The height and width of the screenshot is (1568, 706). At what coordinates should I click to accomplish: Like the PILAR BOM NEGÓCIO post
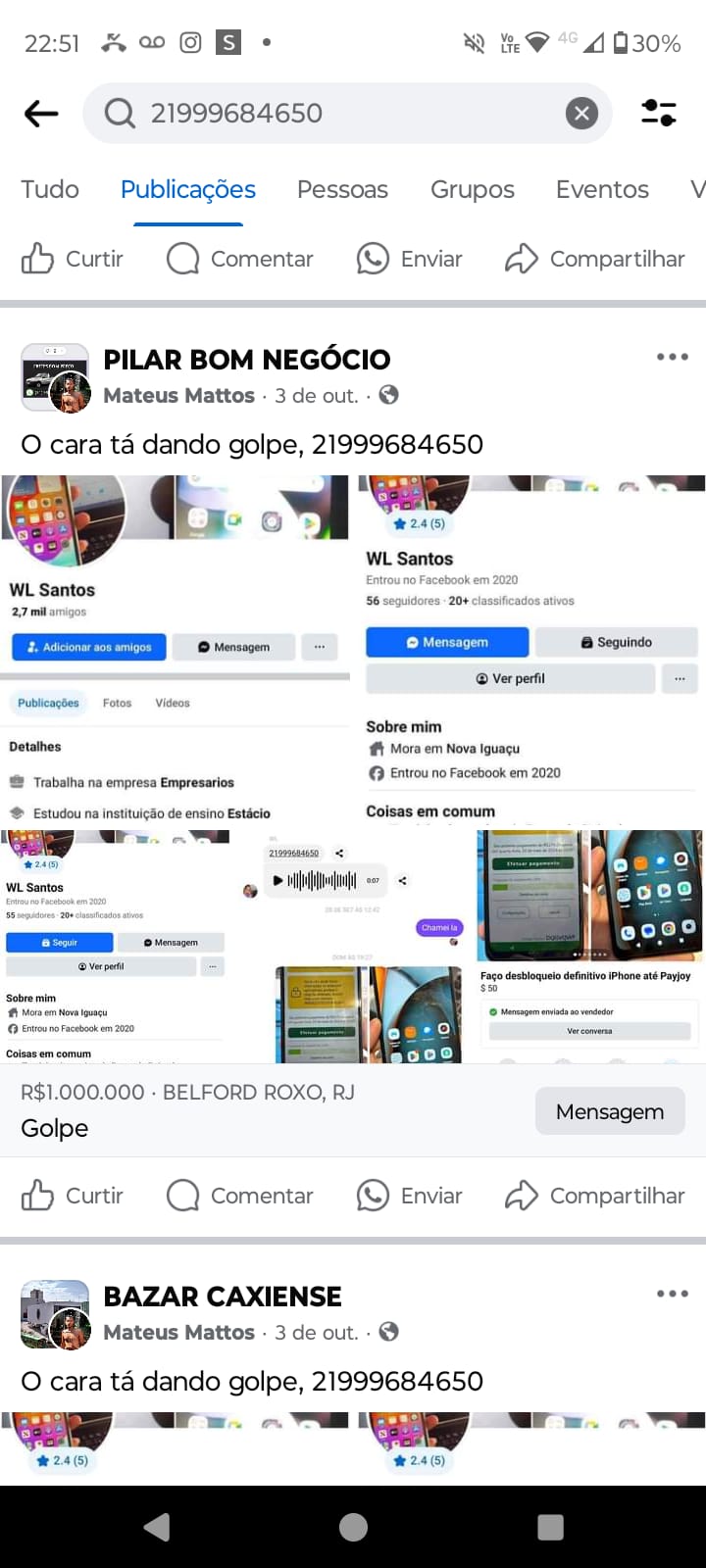point(73,1196)
